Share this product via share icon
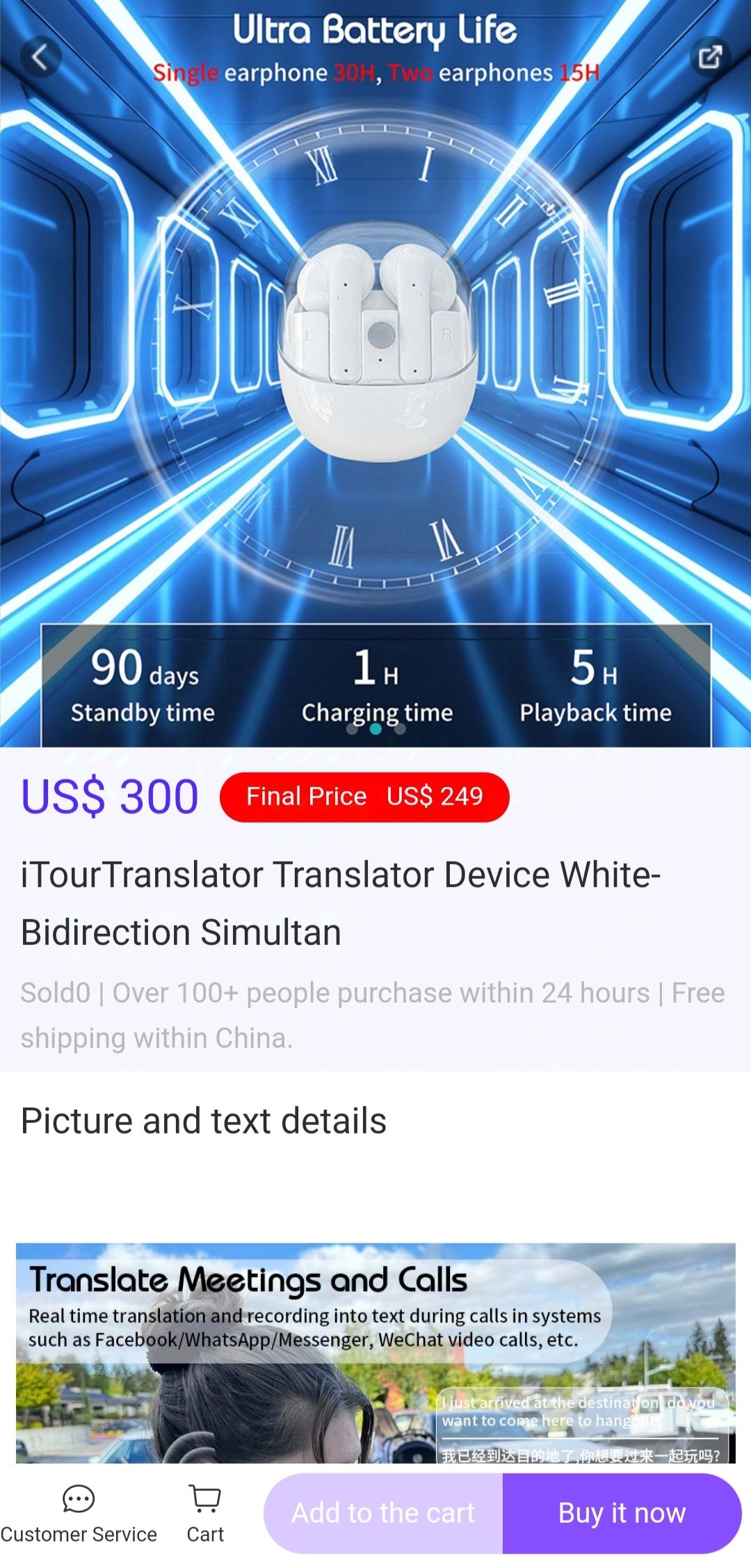 [710, 57]
